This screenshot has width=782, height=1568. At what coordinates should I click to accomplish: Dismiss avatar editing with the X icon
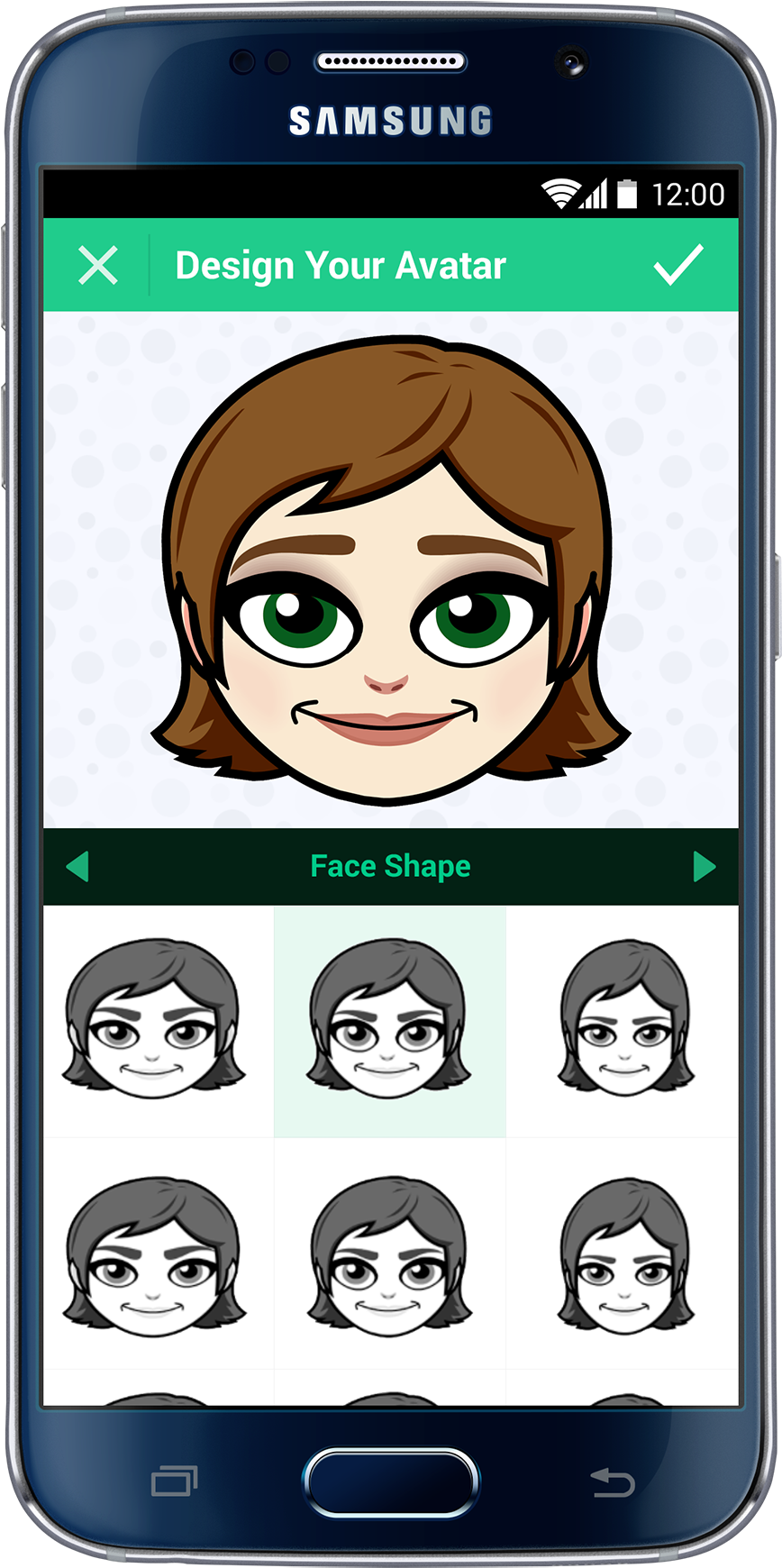pos(97,265)
